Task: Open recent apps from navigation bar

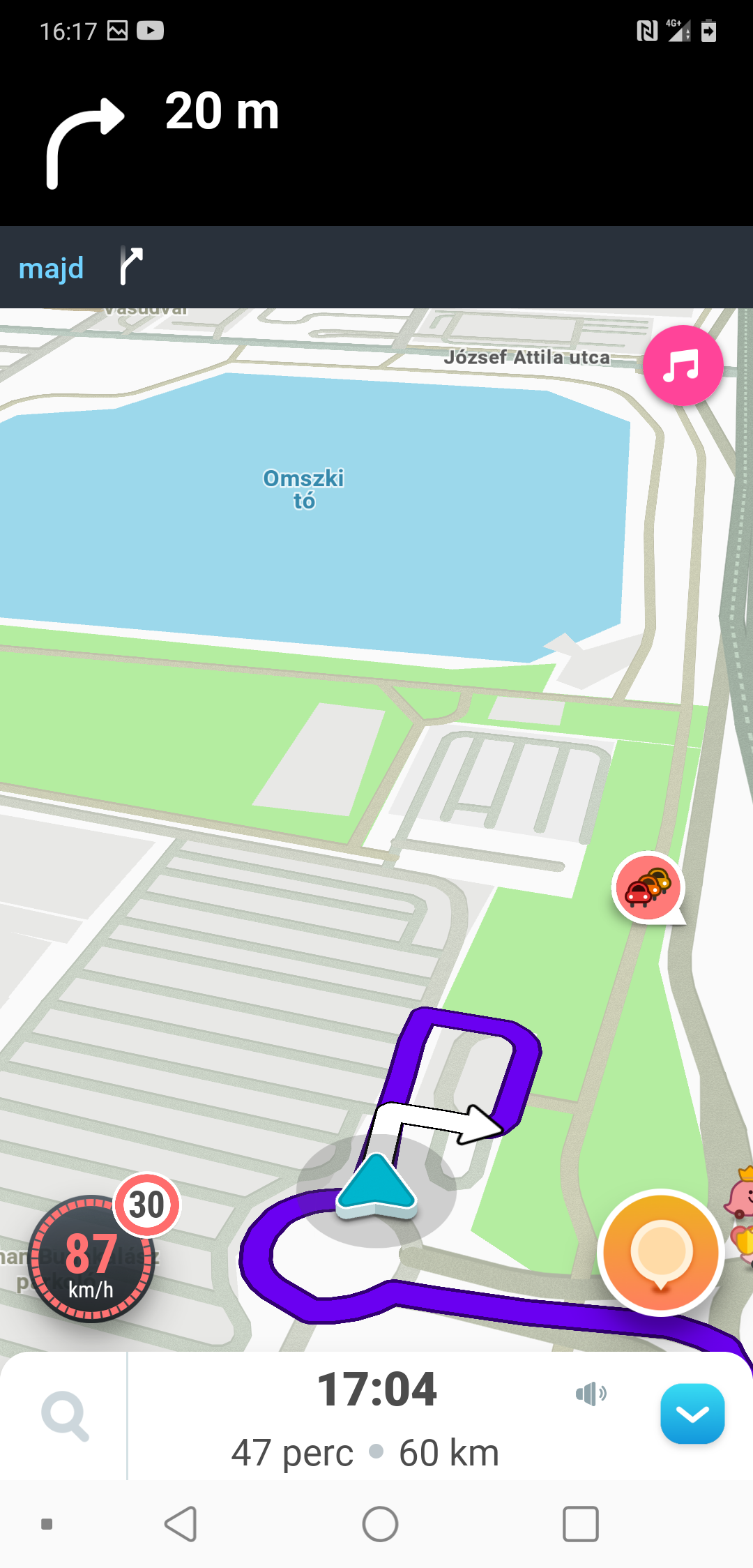Action: (580, 1524)
